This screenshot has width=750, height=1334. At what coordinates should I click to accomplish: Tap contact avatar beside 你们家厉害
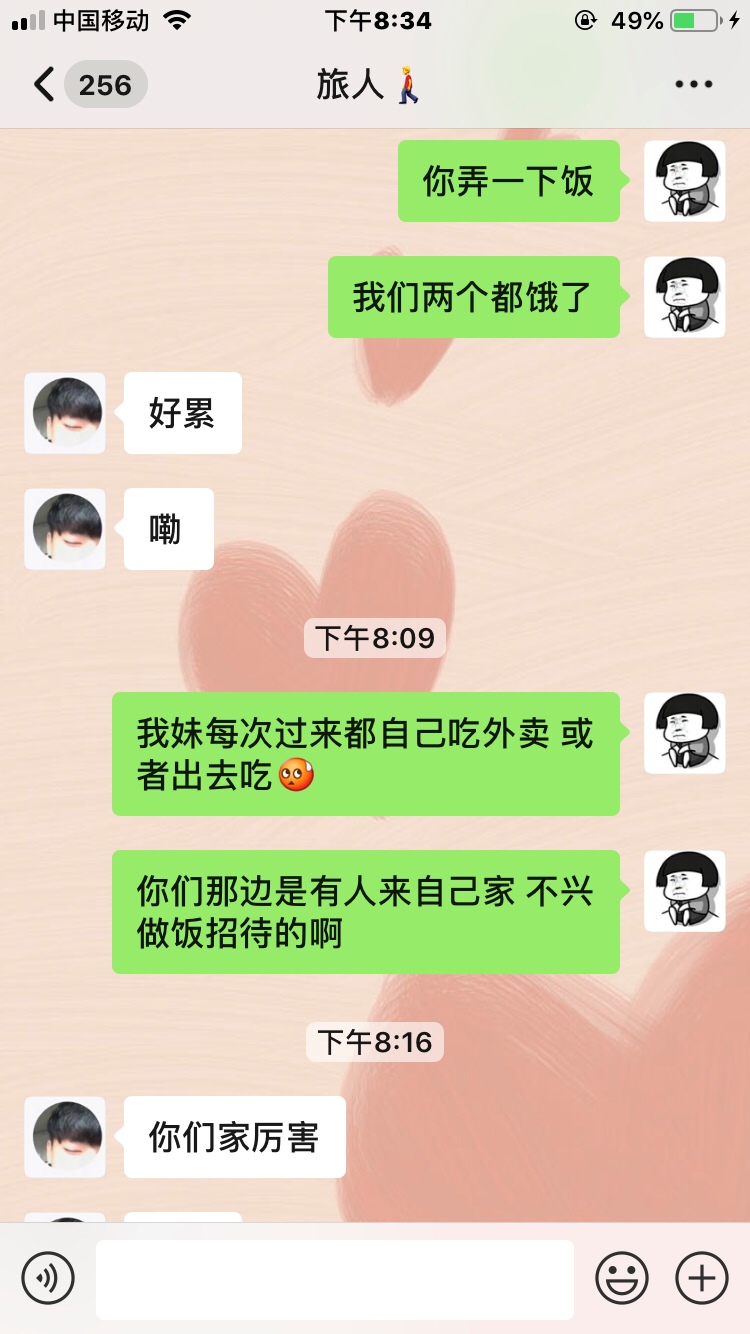(65, 1136)
